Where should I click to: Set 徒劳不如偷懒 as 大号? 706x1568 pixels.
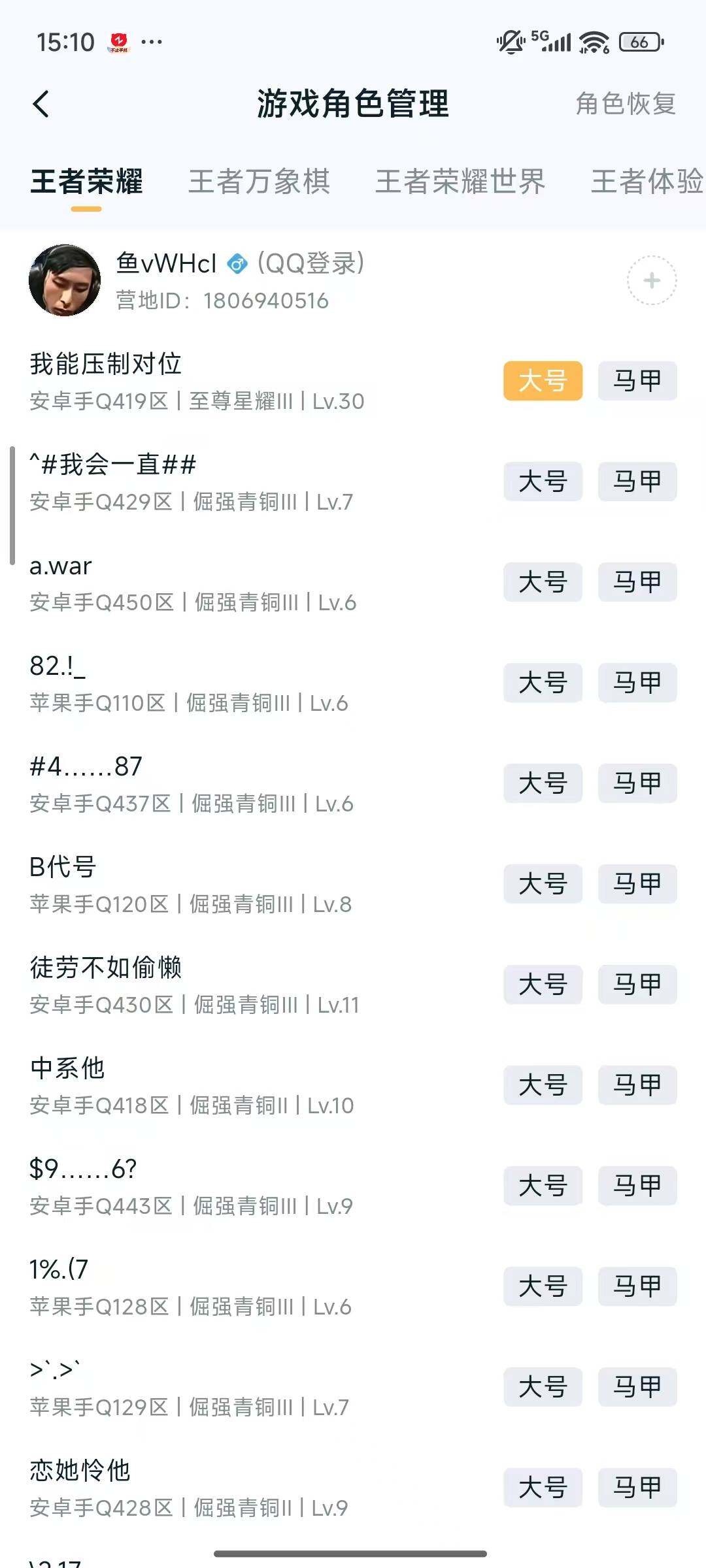543,985
